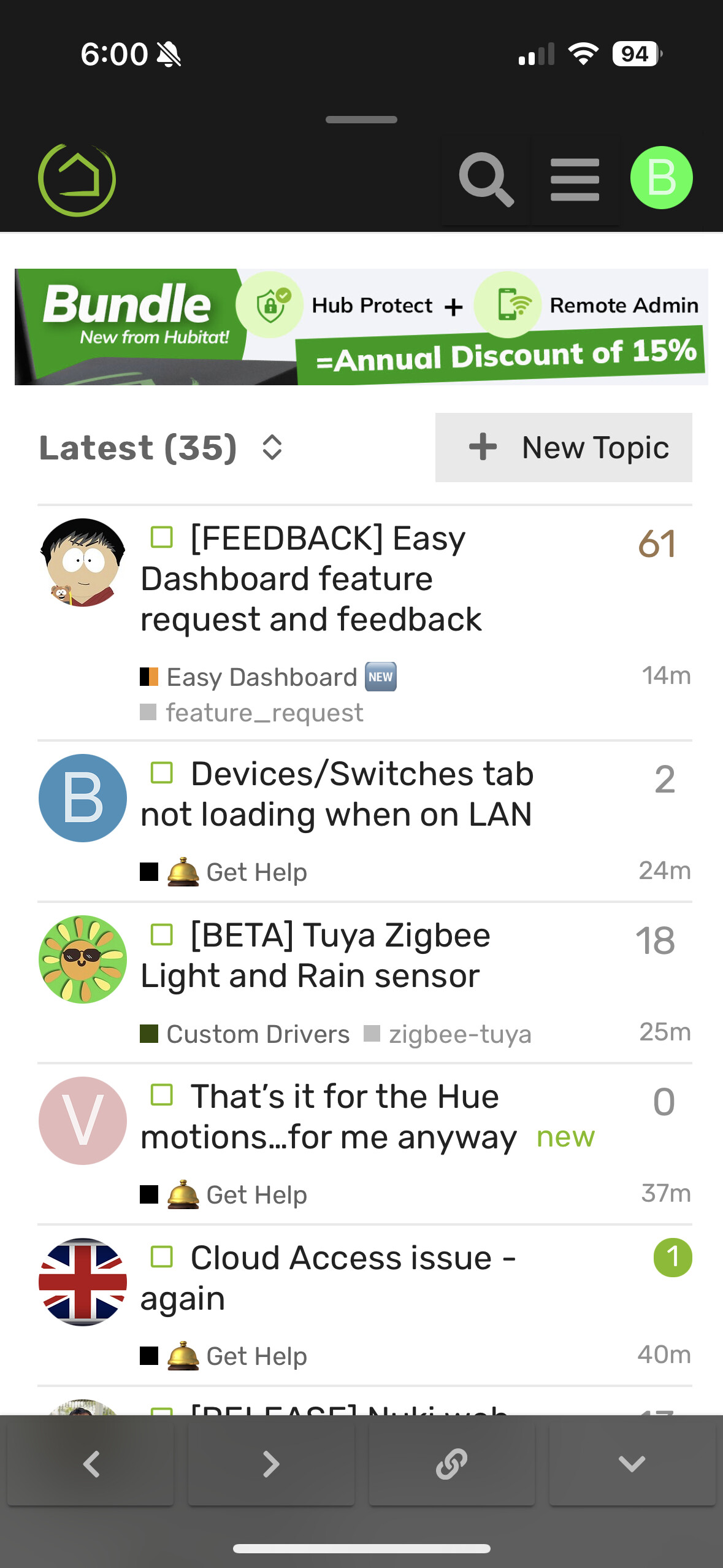Open the Easy Dashboard feature request topic

click(x=311, y=578)
